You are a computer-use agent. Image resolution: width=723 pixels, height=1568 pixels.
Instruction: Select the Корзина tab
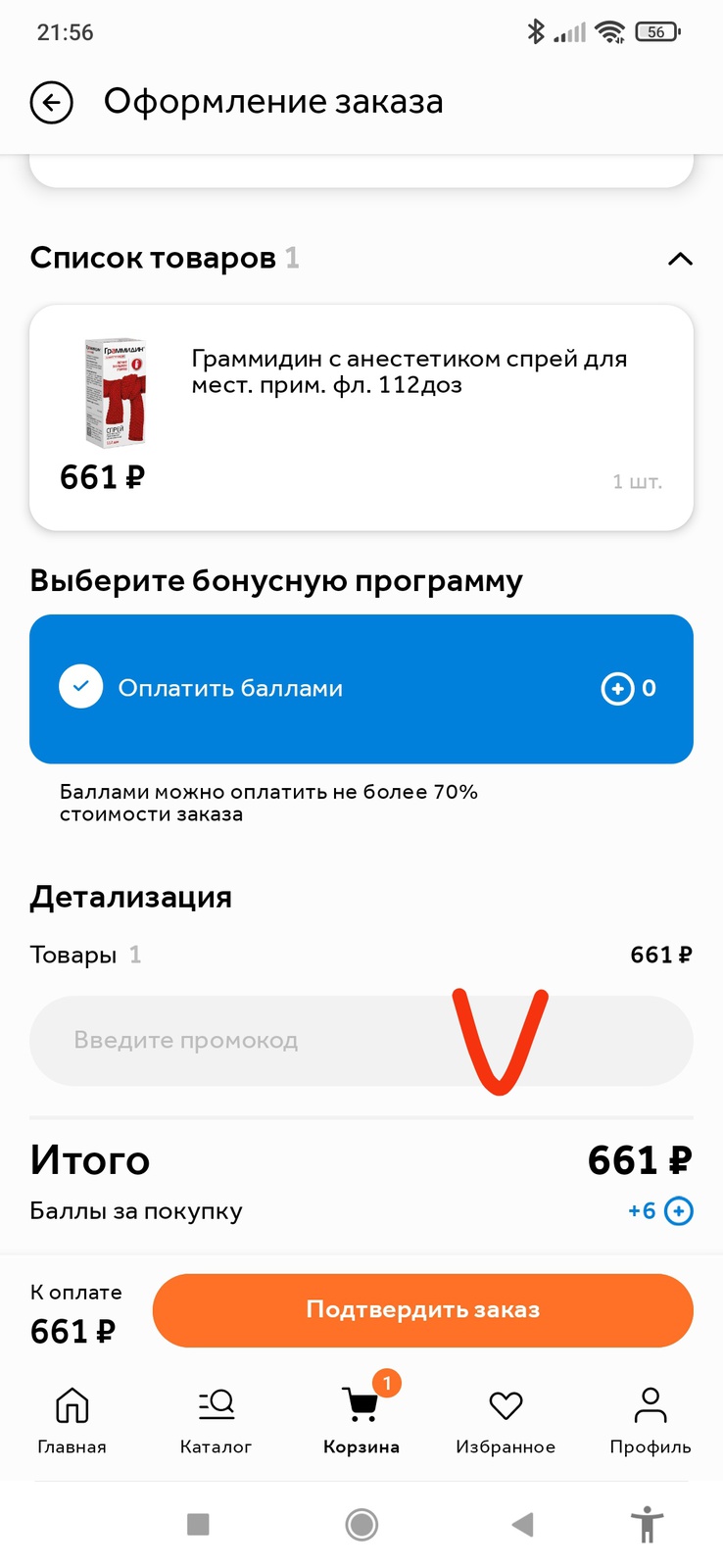[x=361, y=1419]
